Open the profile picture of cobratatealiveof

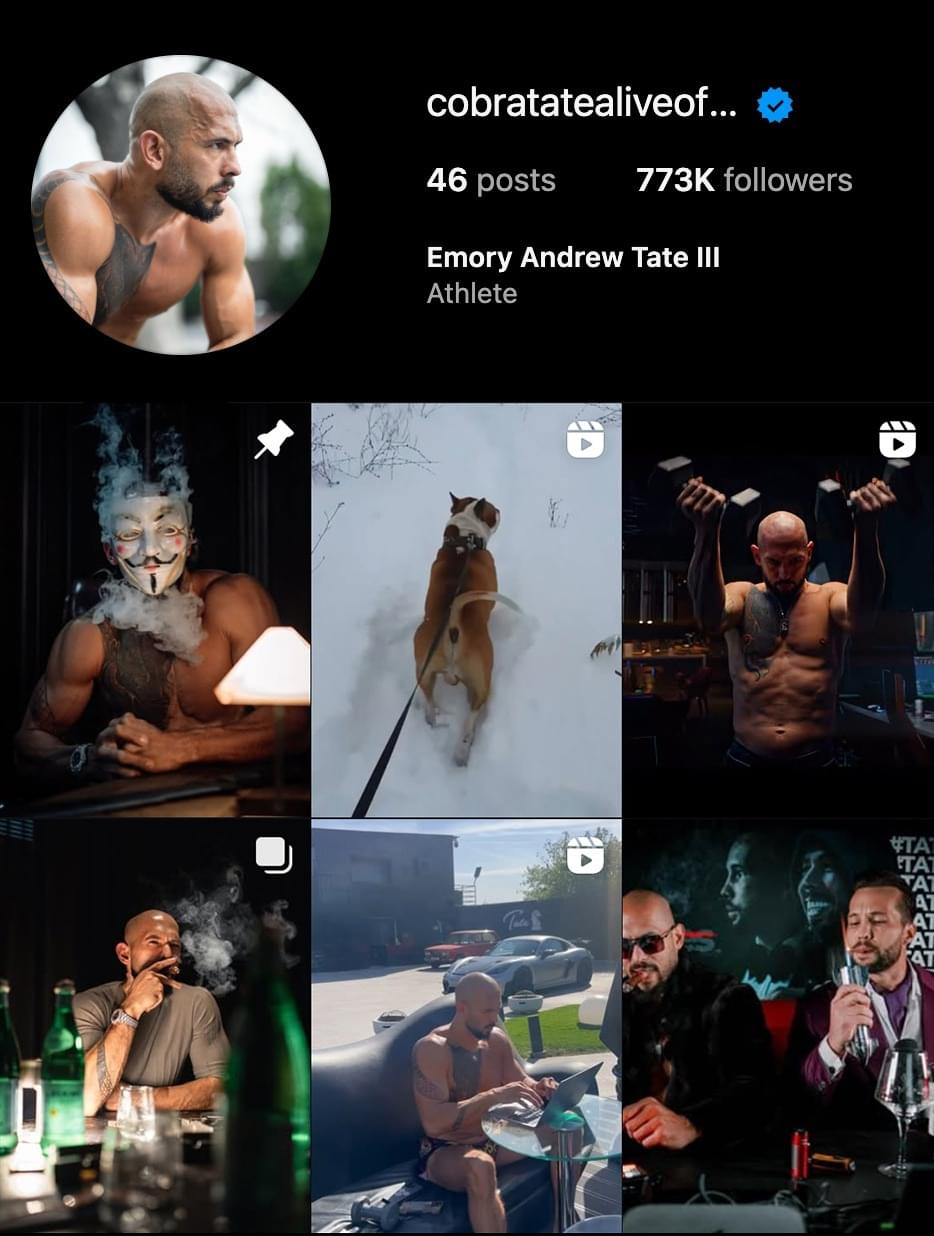pyautogui.click(x=181, y=205)
